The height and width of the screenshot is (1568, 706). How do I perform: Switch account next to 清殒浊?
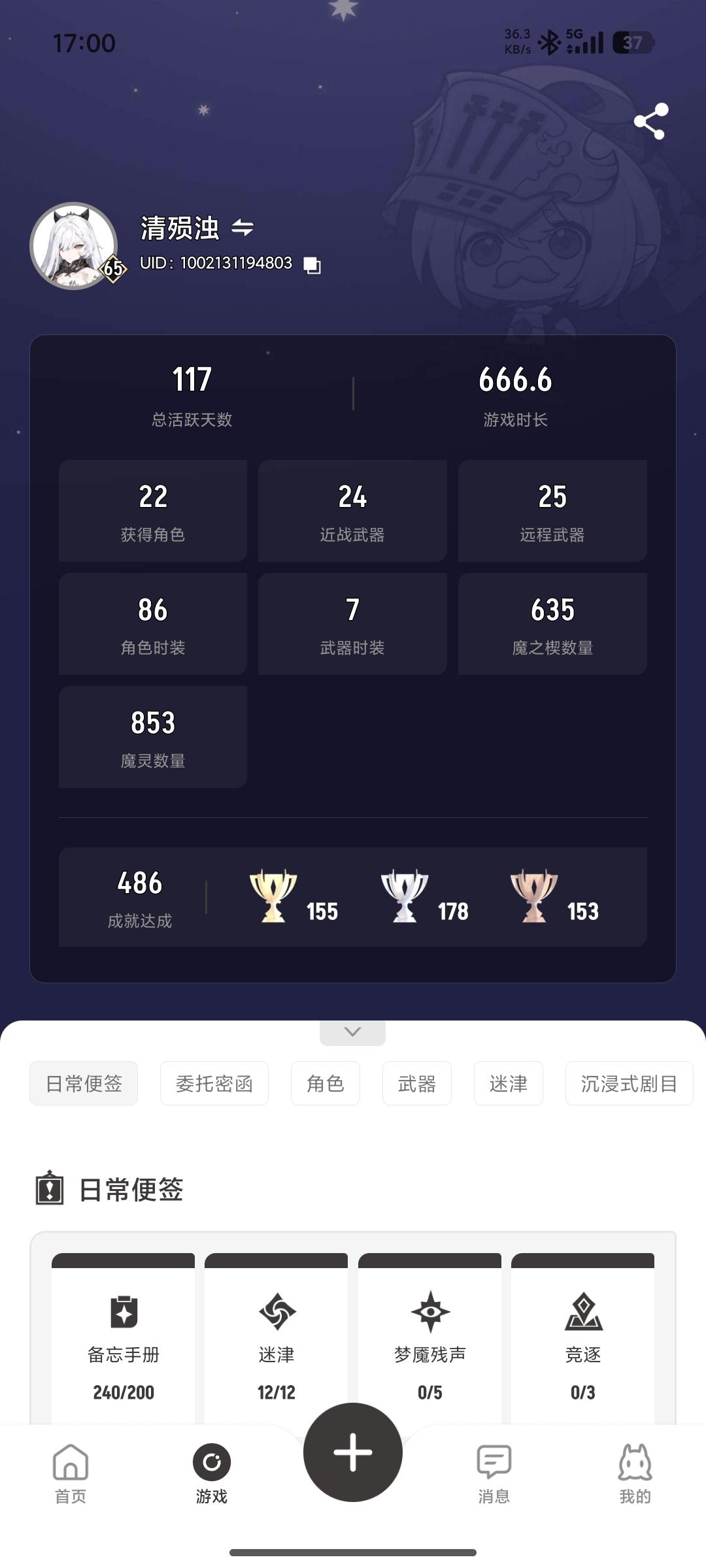pyautogui.click(x=243, y=228)
